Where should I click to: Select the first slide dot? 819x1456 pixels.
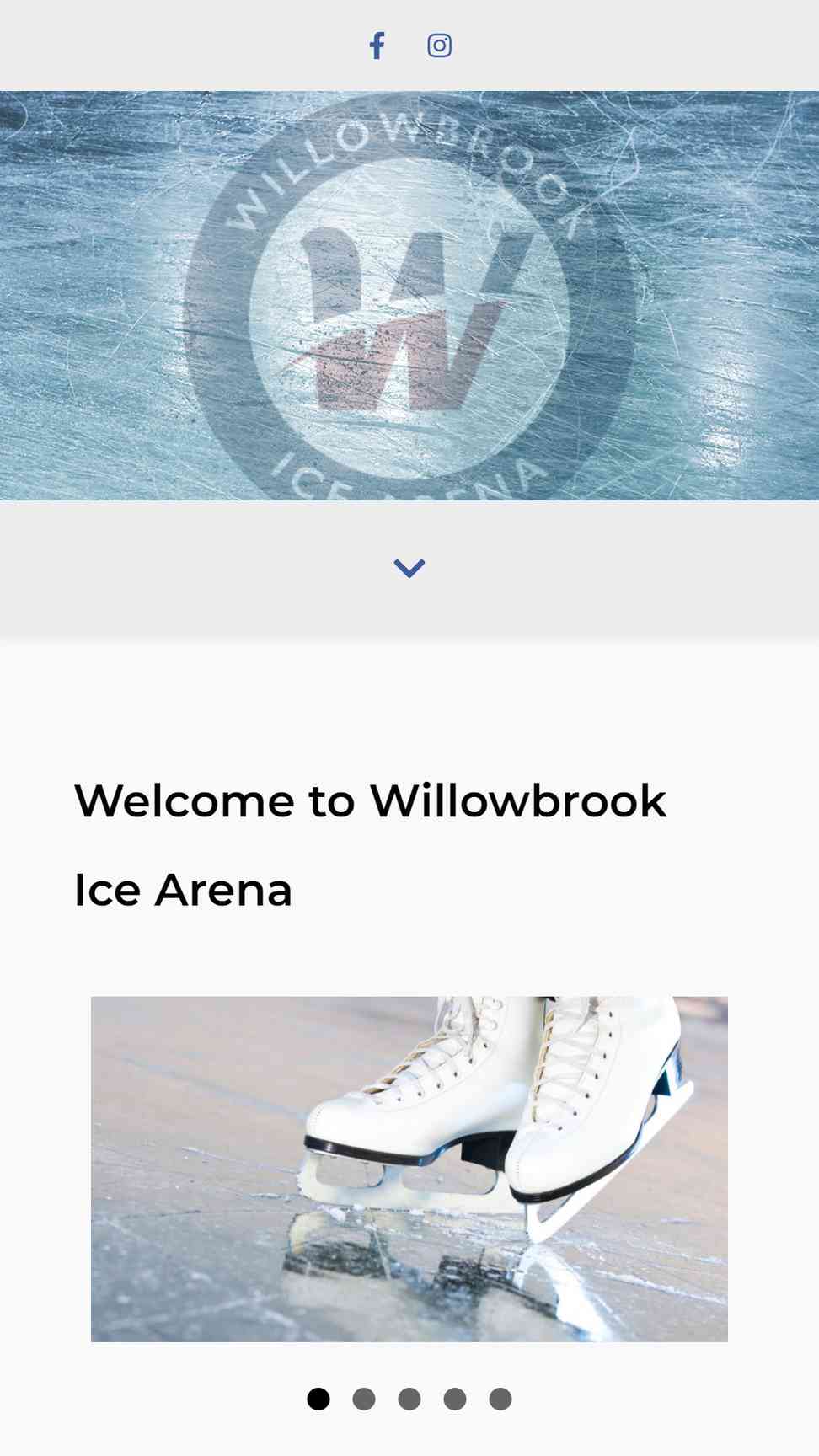tap(318, 1399)
